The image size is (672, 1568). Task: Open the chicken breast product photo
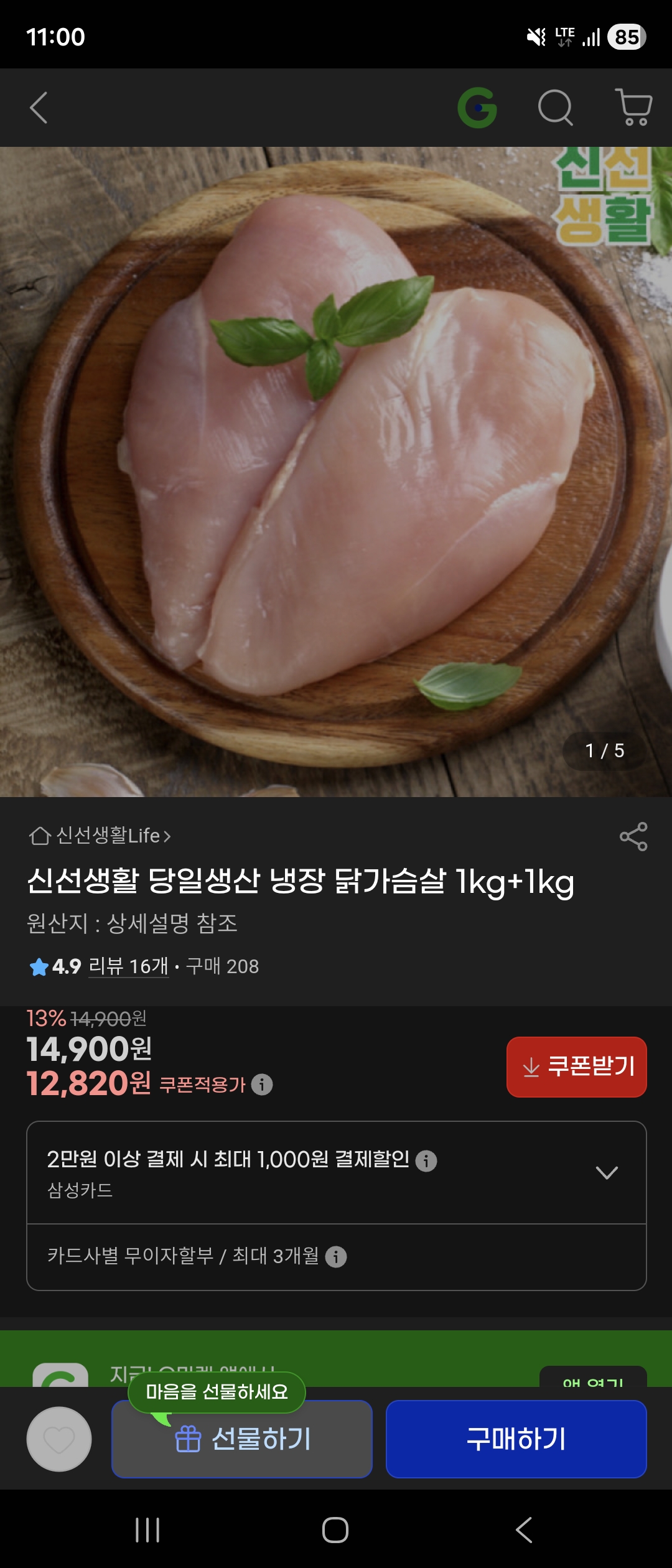pos(336,471)
